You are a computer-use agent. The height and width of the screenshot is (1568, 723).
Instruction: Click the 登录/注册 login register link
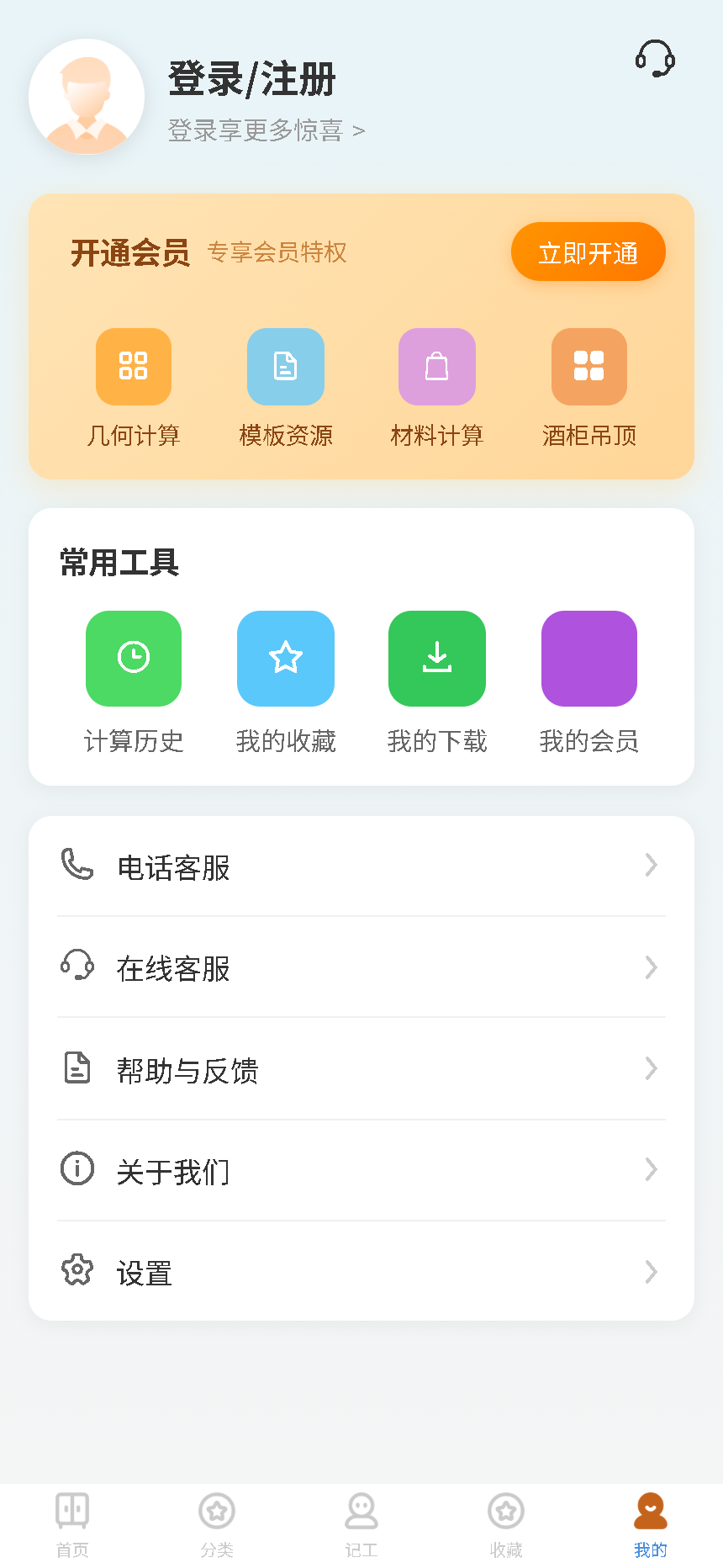(x=252, y=78)
